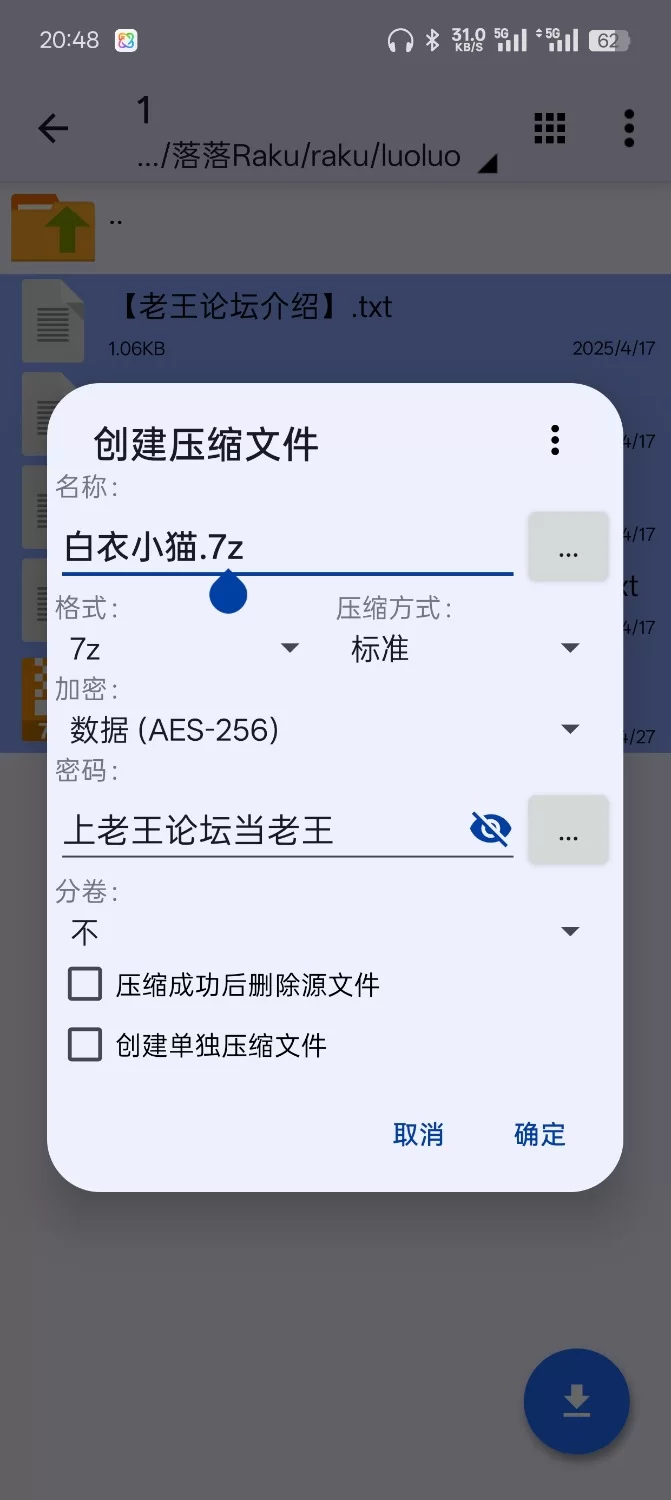The image size is (671, 1500).
Task: Check 压缩成功后删除源文件 option
Action: pos(85,984)
